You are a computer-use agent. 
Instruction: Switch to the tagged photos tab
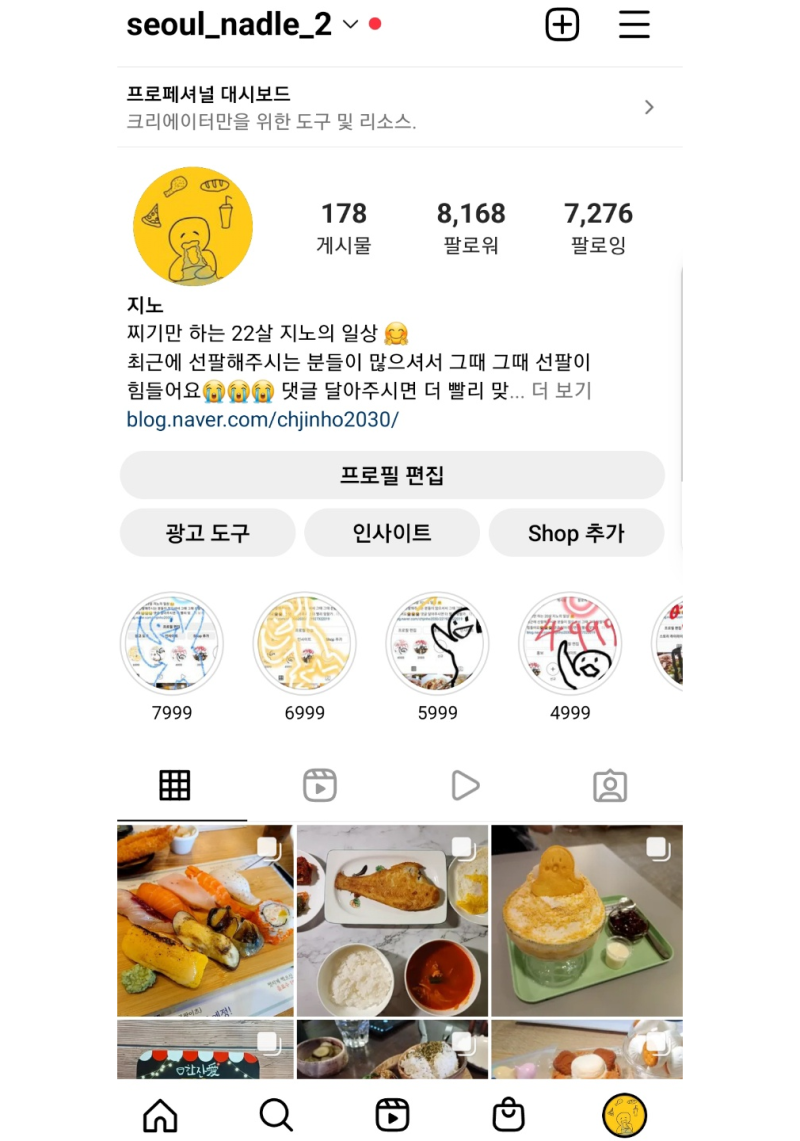pyautogui.click(x=610, y=786)
